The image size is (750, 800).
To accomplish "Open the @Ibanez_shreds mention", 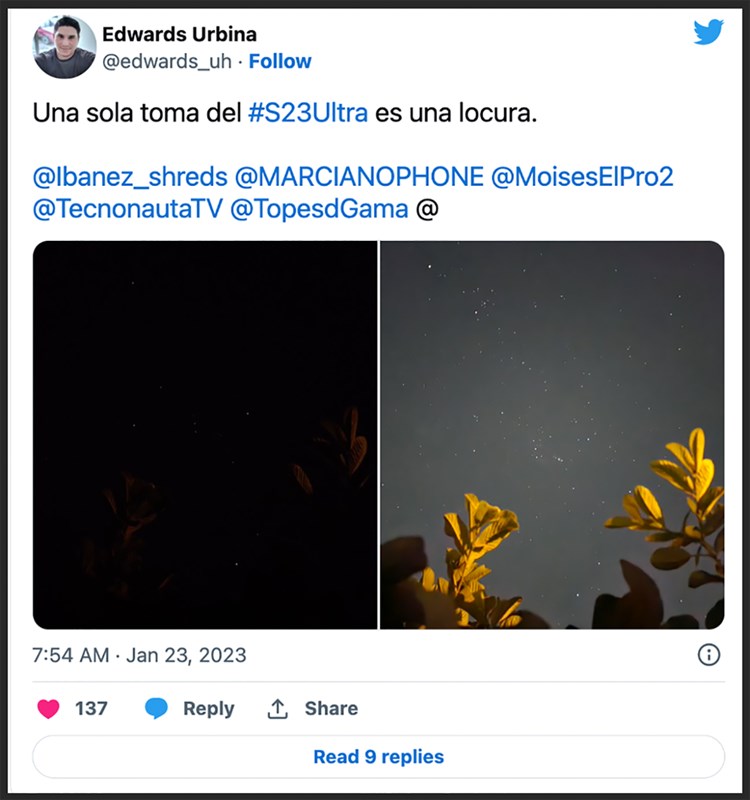I will point(130,177).
